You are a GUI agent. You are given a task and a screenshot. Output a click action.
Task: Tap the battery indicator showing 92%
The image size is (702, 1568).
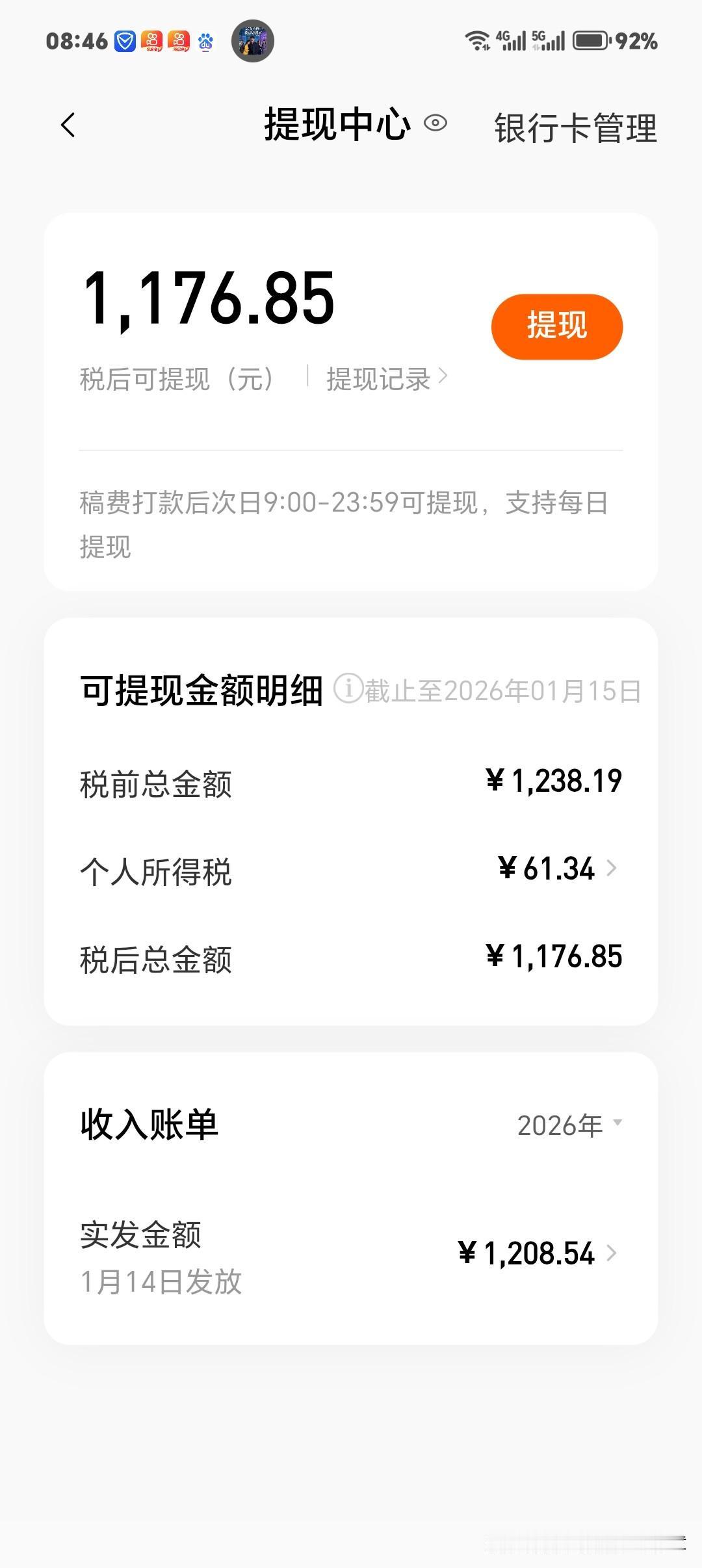pos(590,40)
